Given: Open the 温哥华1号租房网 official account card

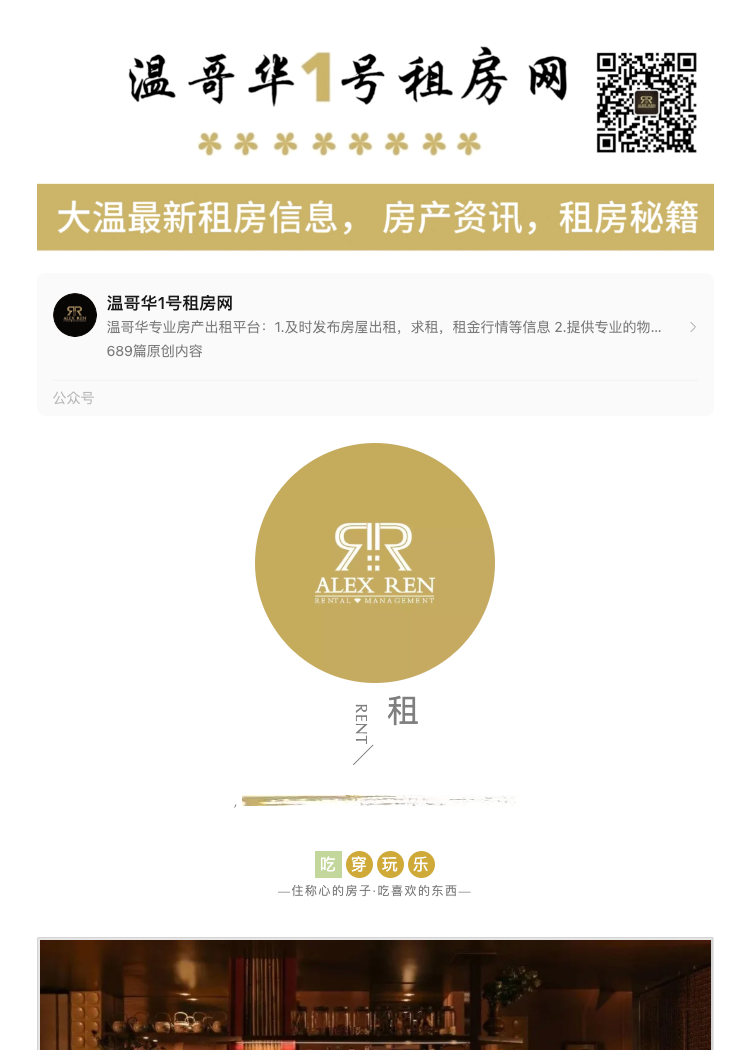Looking at the screenshot, I should coord(374,327).
